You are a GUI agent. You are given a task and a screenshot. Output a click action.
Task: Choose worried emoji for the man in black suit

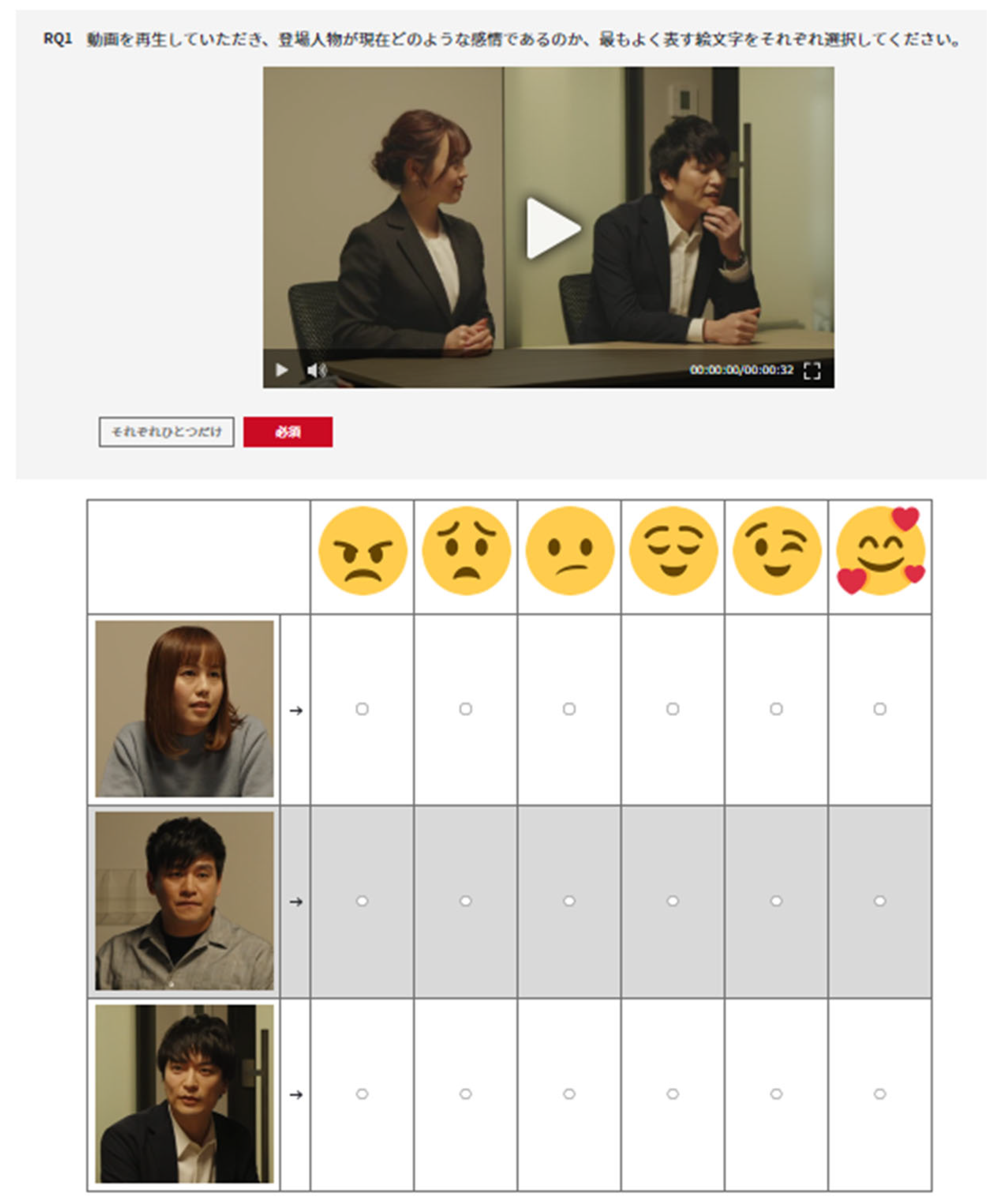click(466, 1094)
